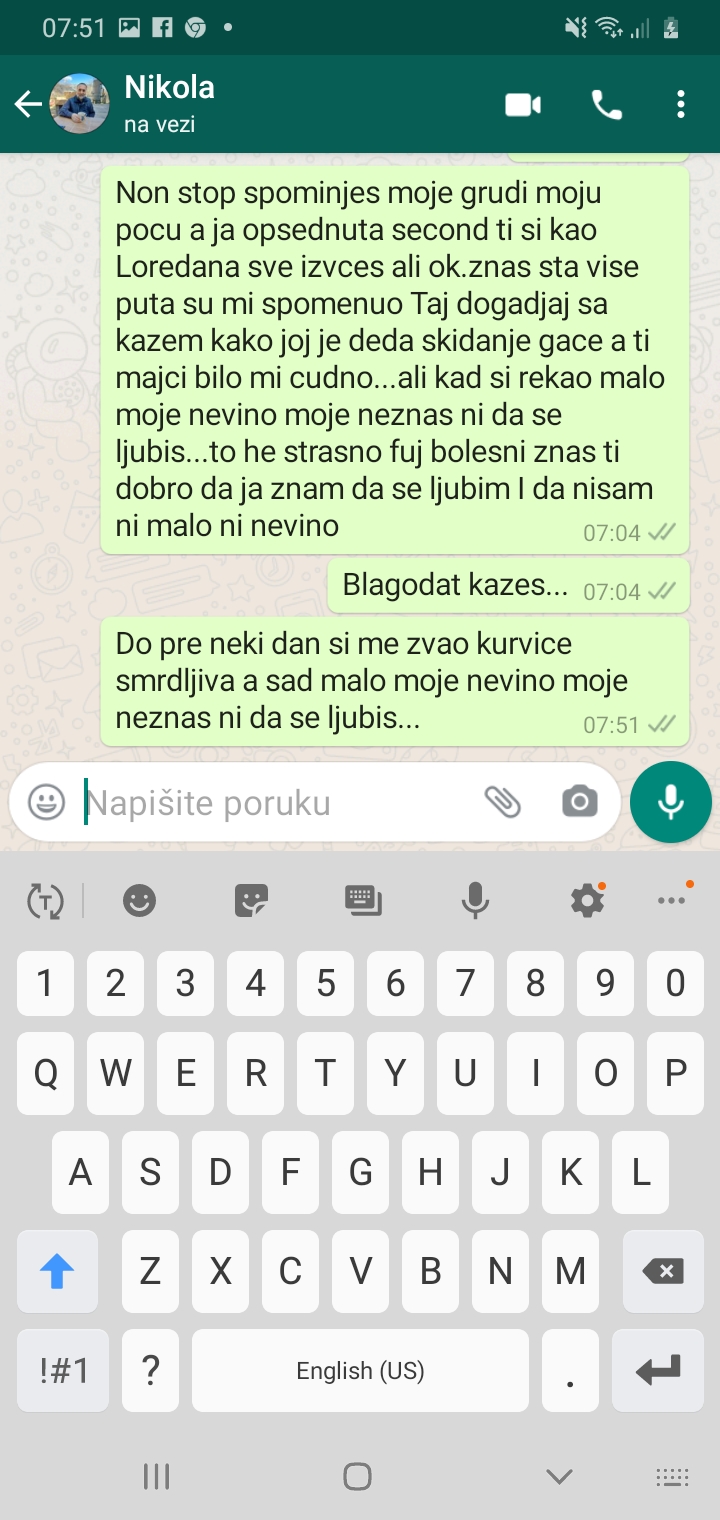Viewport: 720px width, 1520px height.
Task: Activate keyboard voice input microphone
Action: tap(475, 901)
